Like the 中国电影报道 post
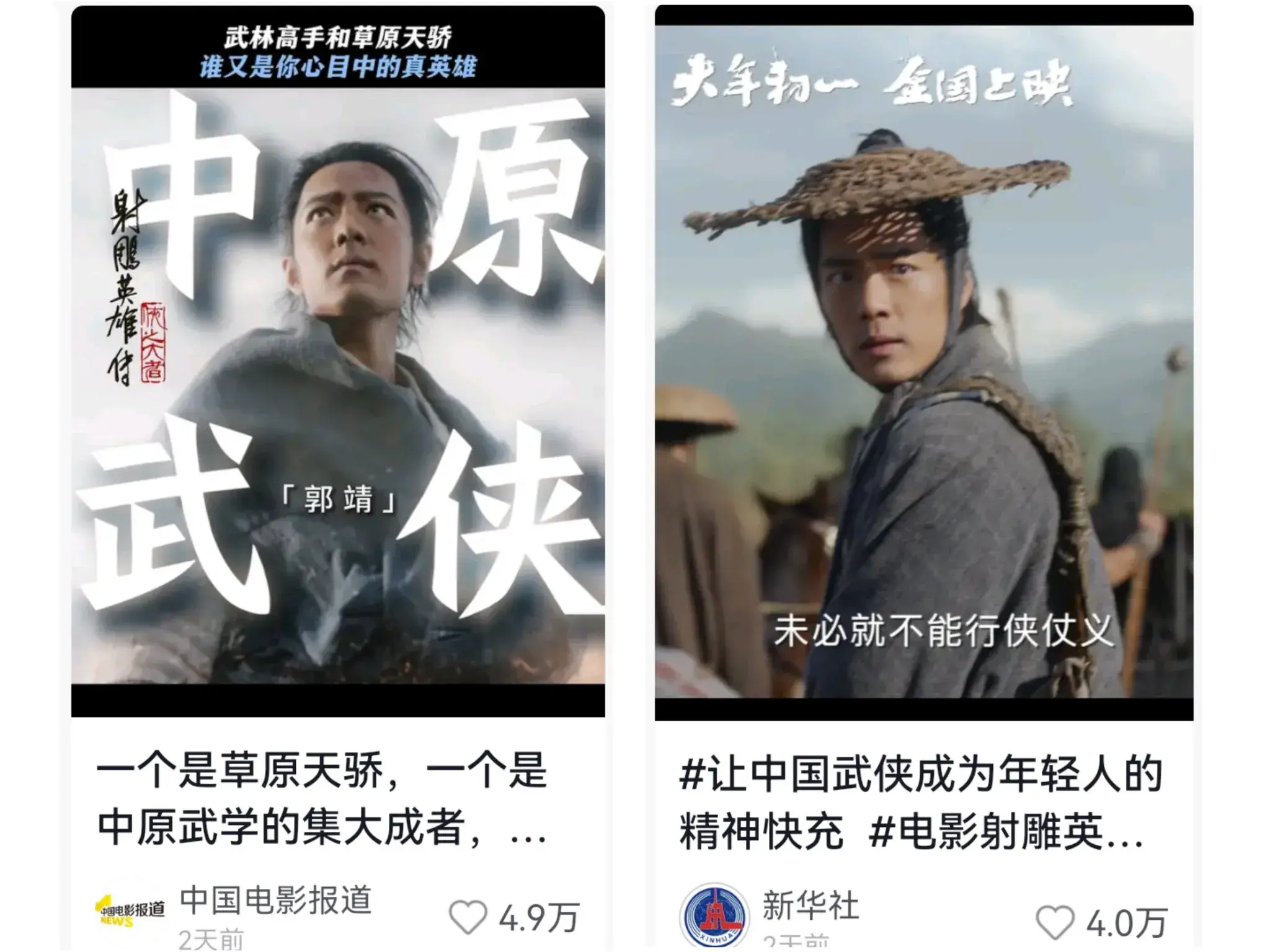This screenshot has width=1270, height=952. pos(468,917)
